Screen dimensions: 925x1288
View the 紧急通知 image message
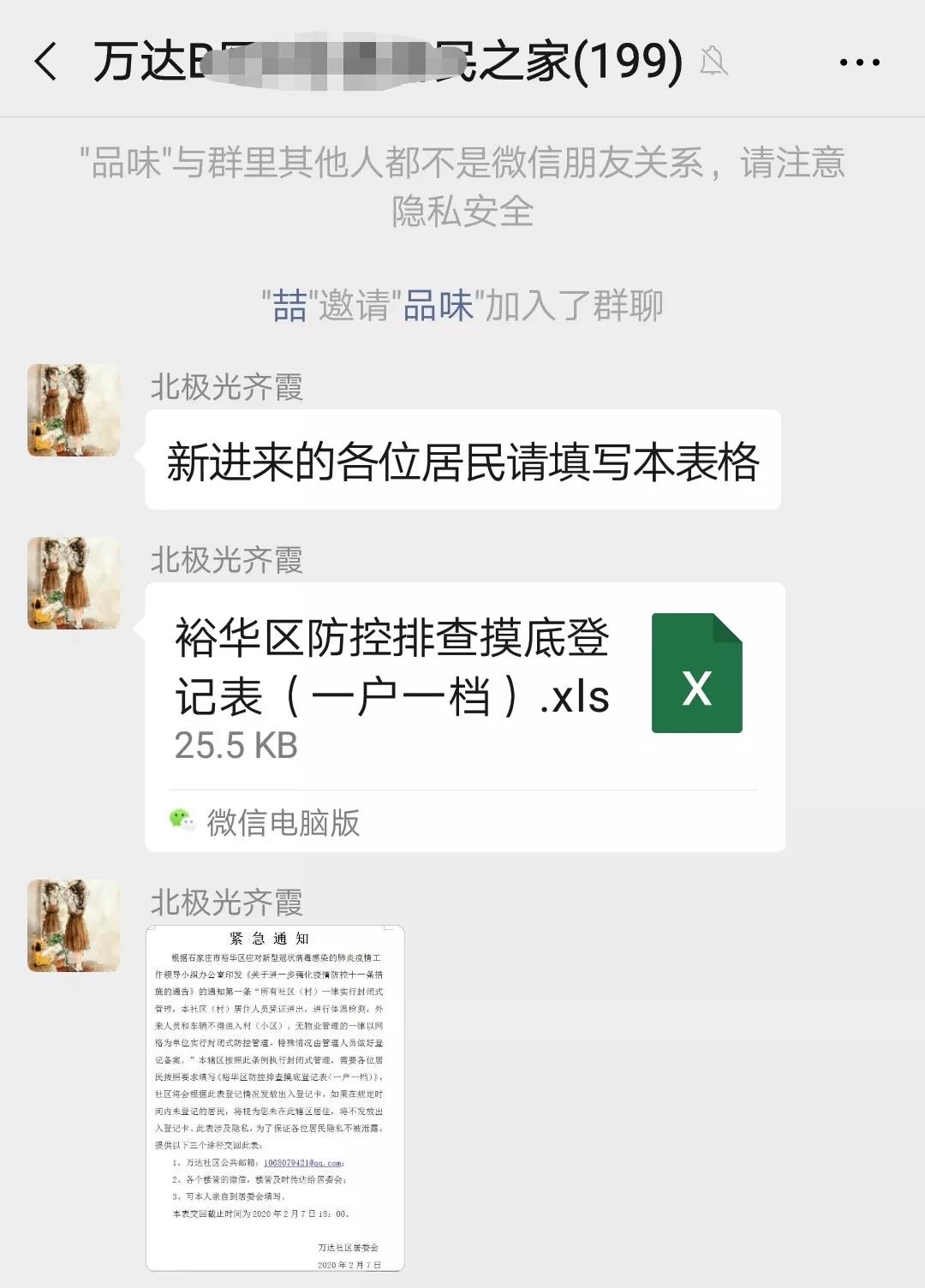click(275, 1098)
